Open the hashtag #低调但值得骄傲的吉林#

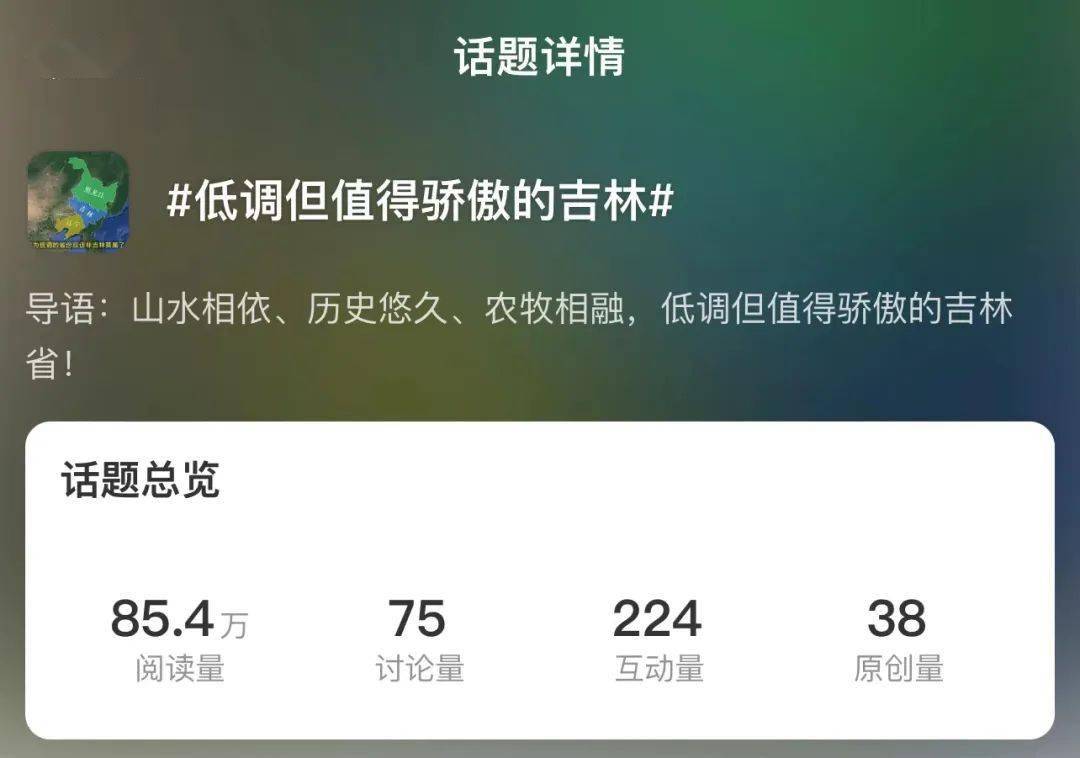[420, 203]
